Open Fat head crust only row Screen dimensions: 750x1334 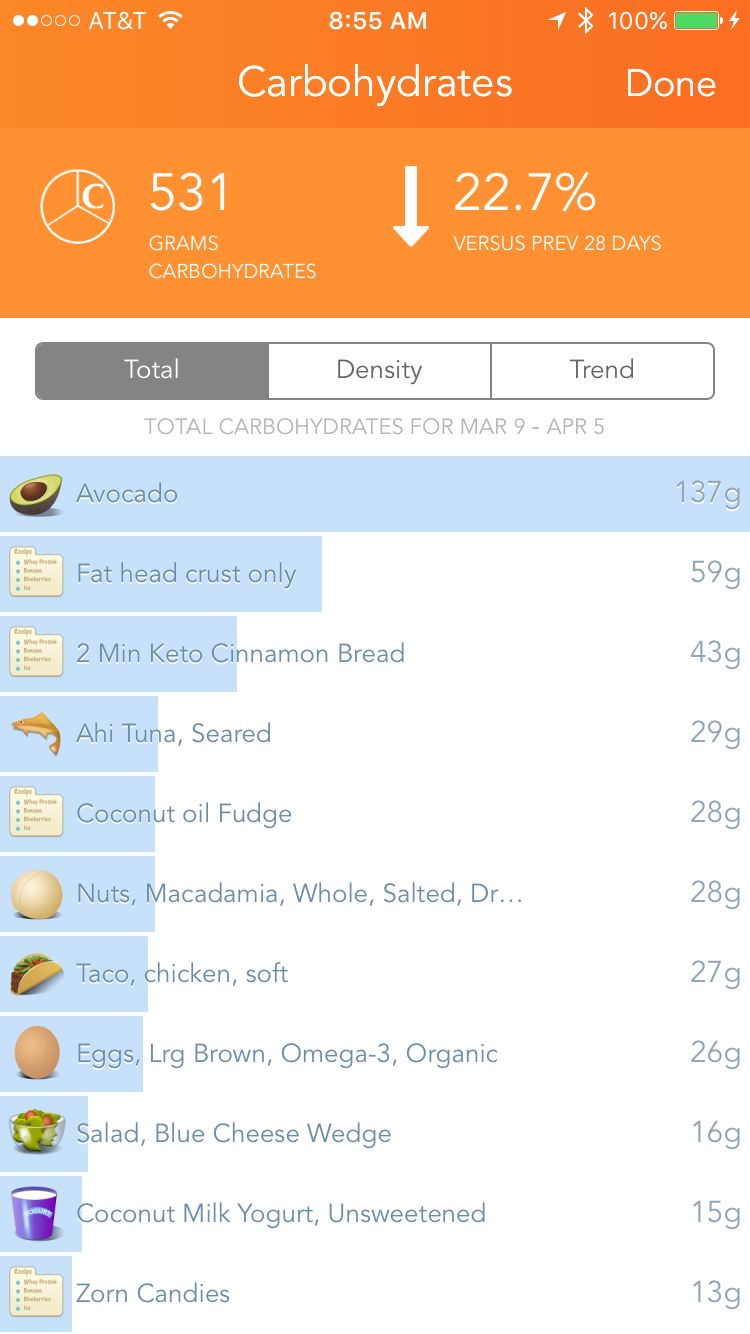coord(375,574)
